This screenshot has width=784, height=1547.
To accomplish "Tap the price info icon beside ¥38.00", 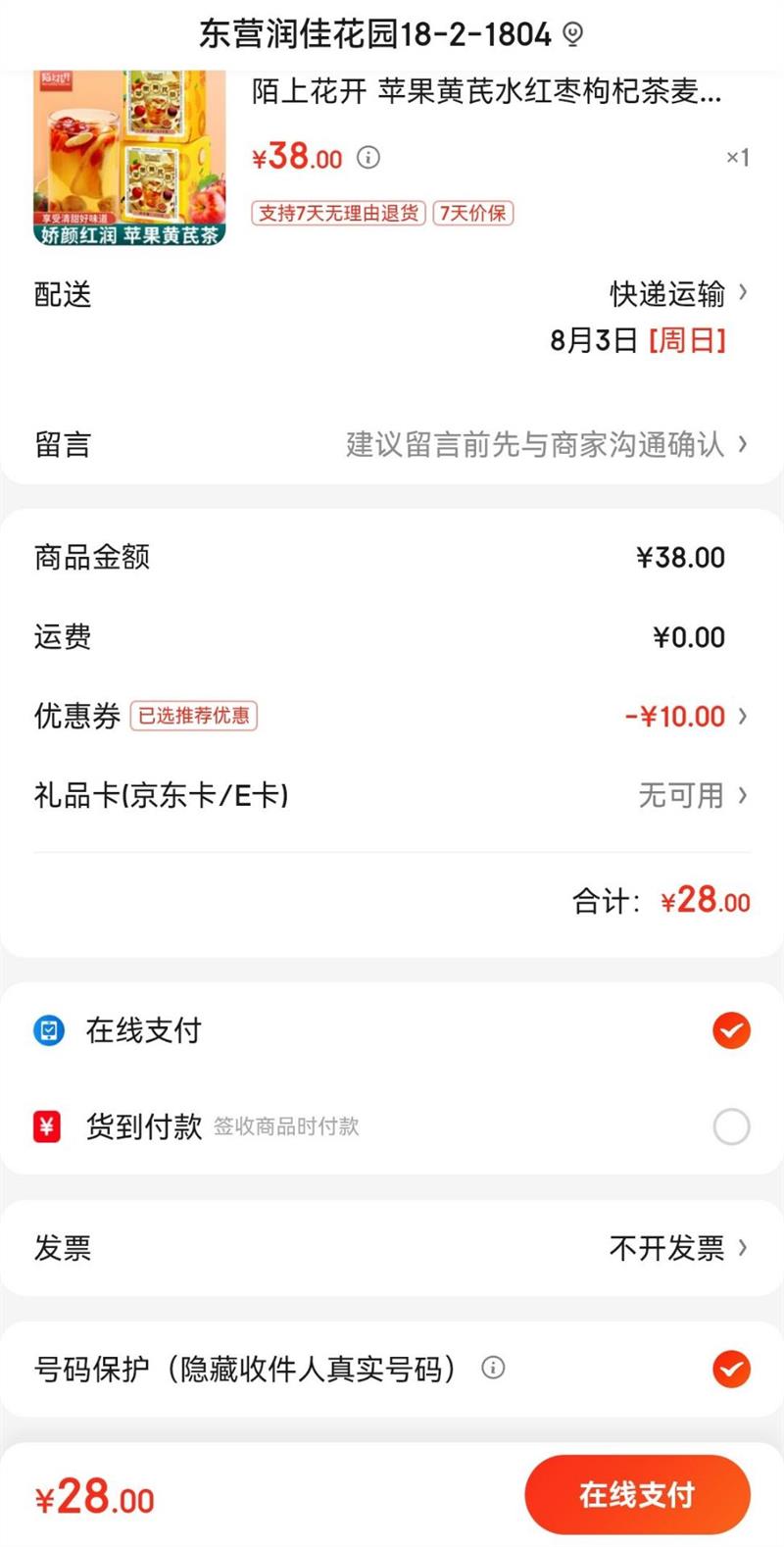I will (368, 157).
